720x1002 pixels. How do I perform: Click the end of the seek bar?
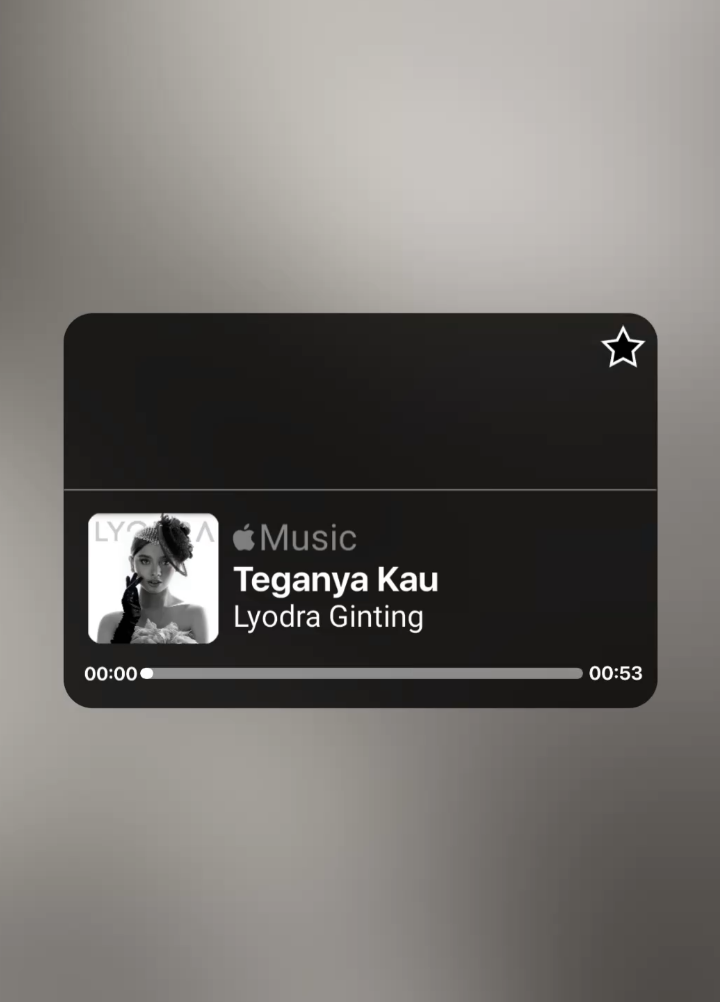point(578,673)
